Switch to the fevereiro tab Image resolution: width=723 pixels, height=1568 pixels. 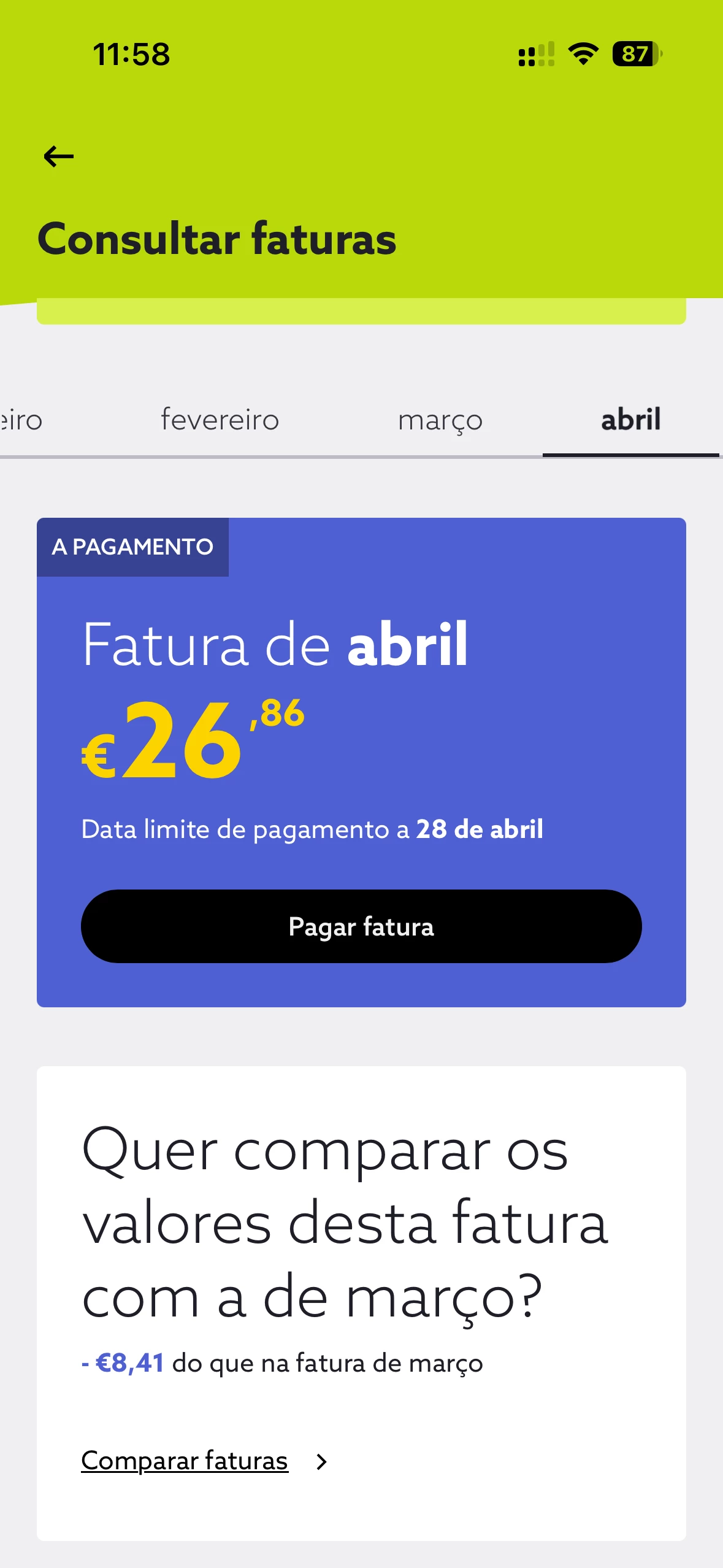220,421
